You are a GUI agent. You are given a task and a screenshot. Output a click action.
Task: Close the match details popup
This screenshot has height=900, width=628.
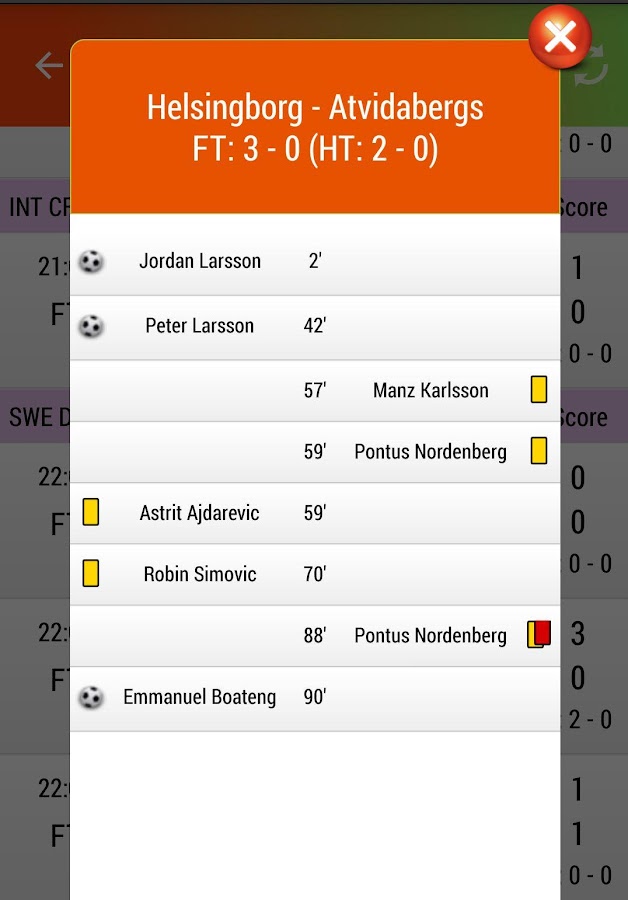click(559, 38)
